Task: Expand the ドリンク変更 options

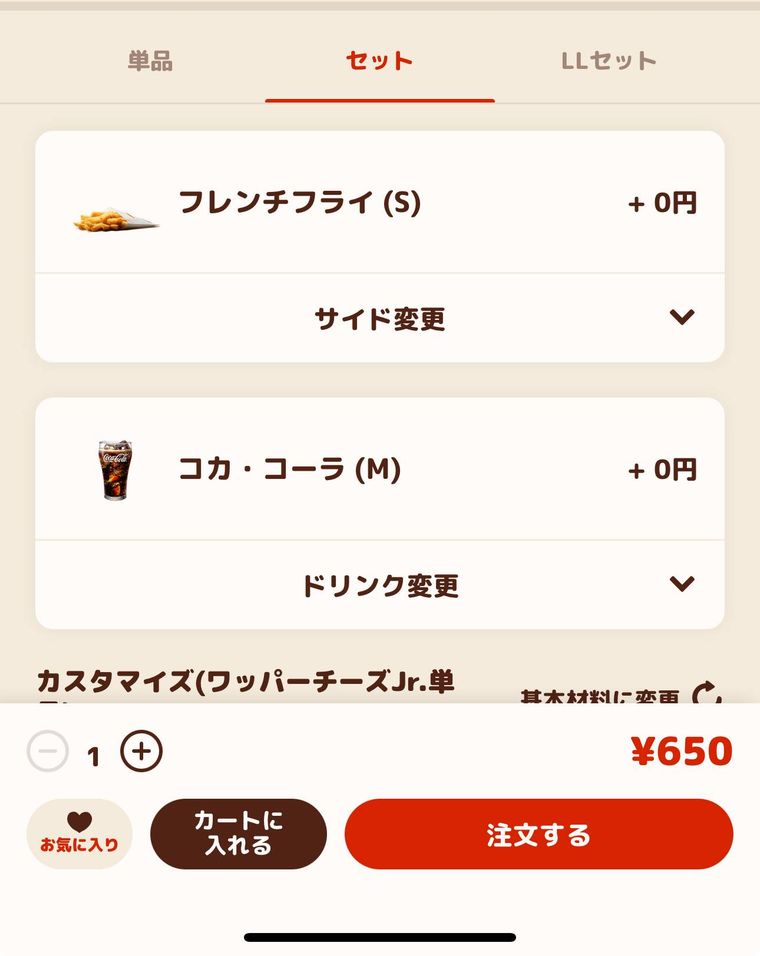Action: [x=380, y=585]
